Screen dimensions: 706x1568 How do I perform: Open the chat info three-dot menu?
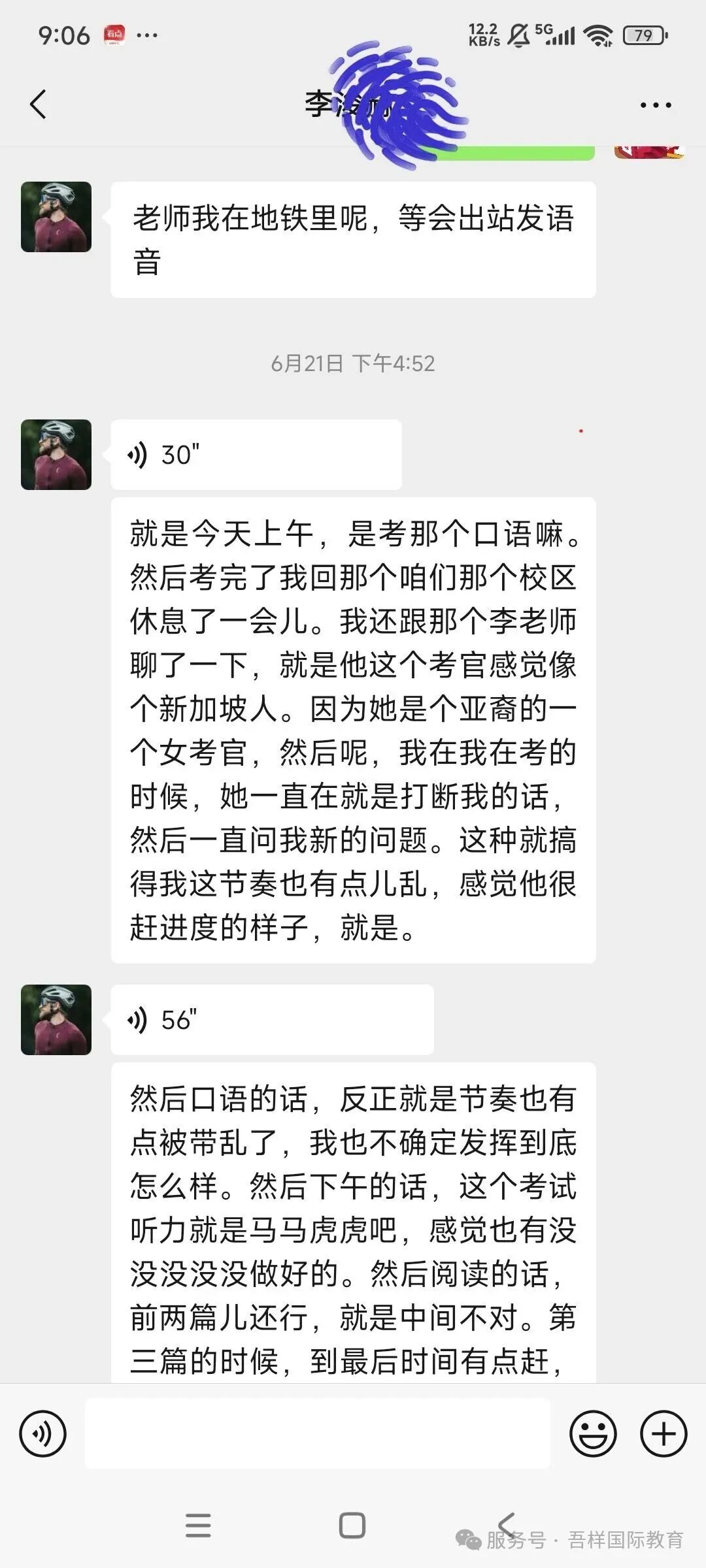click(656, 105)
